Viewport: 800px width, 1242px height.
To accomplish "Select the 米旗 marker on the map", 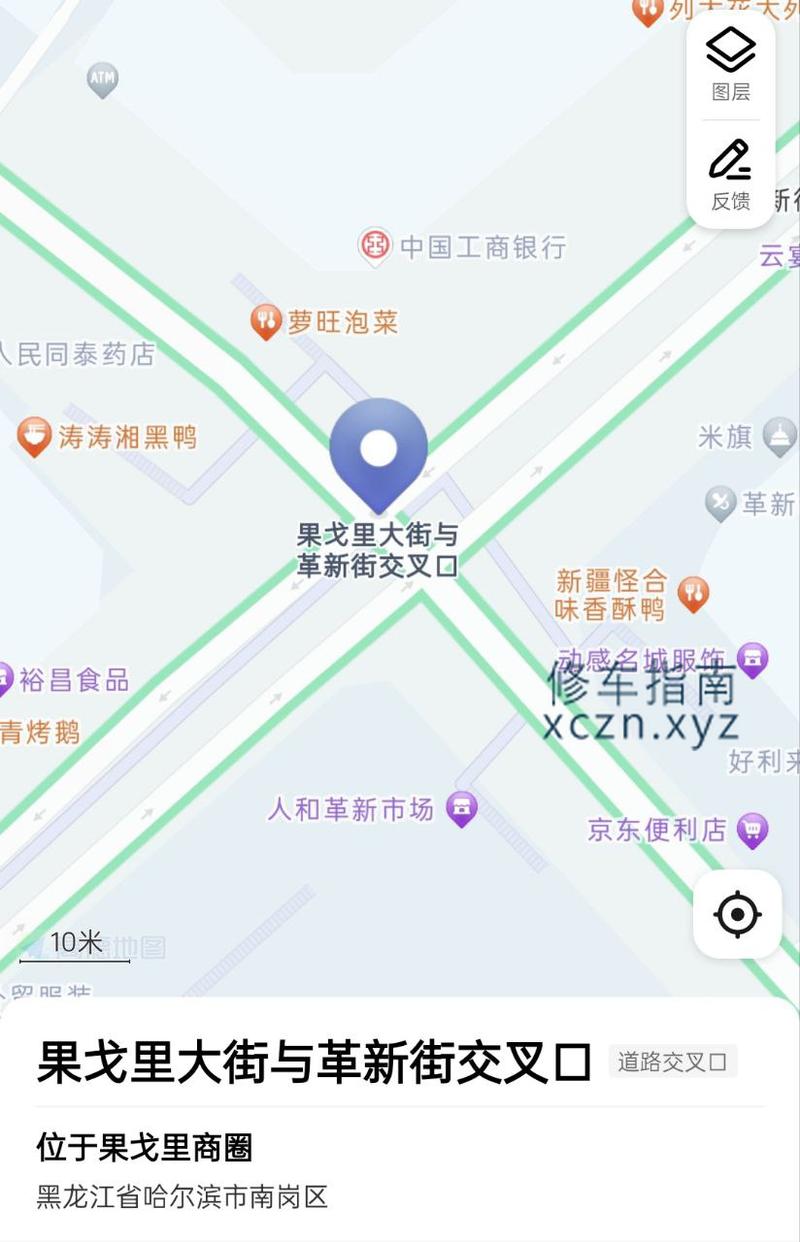I will click(780, 437).
